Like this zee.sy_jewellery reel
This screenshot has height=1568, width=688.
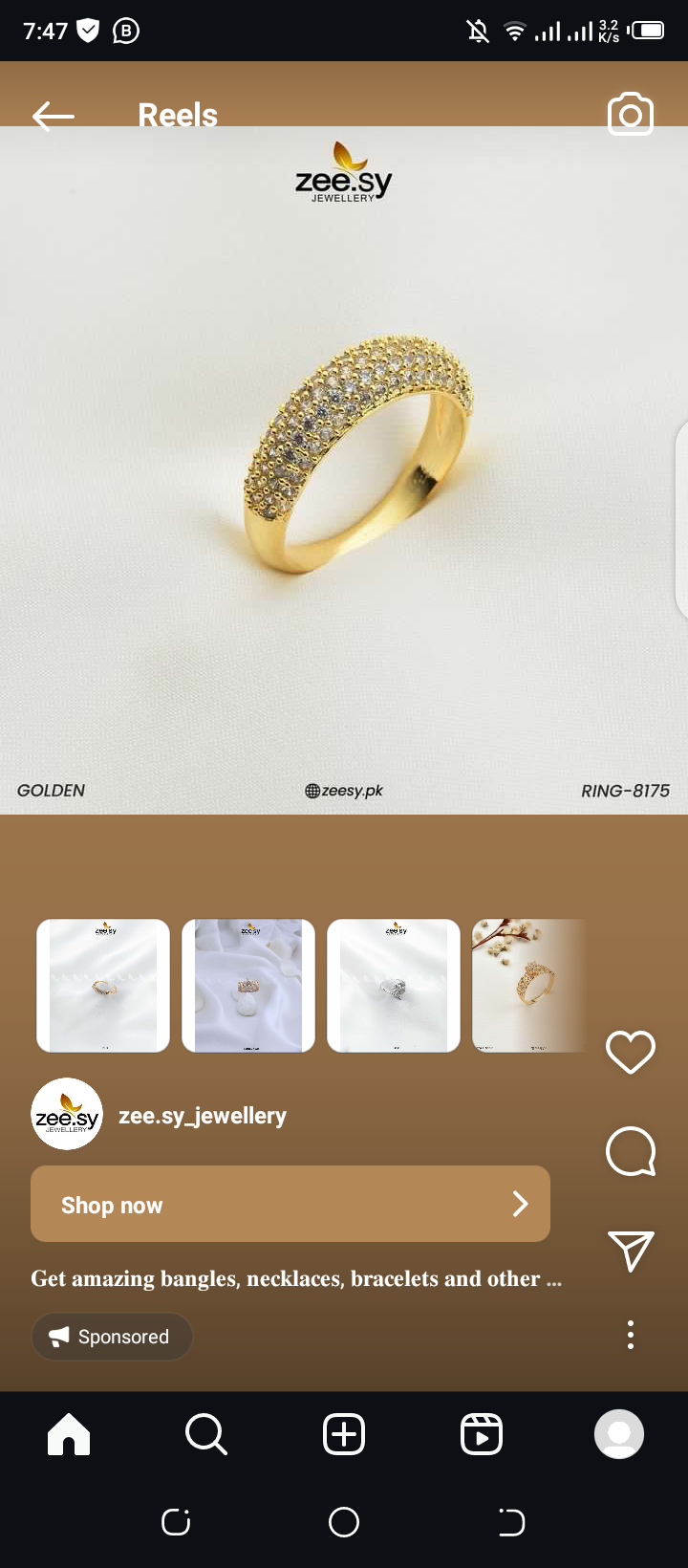click(631, 1052)
